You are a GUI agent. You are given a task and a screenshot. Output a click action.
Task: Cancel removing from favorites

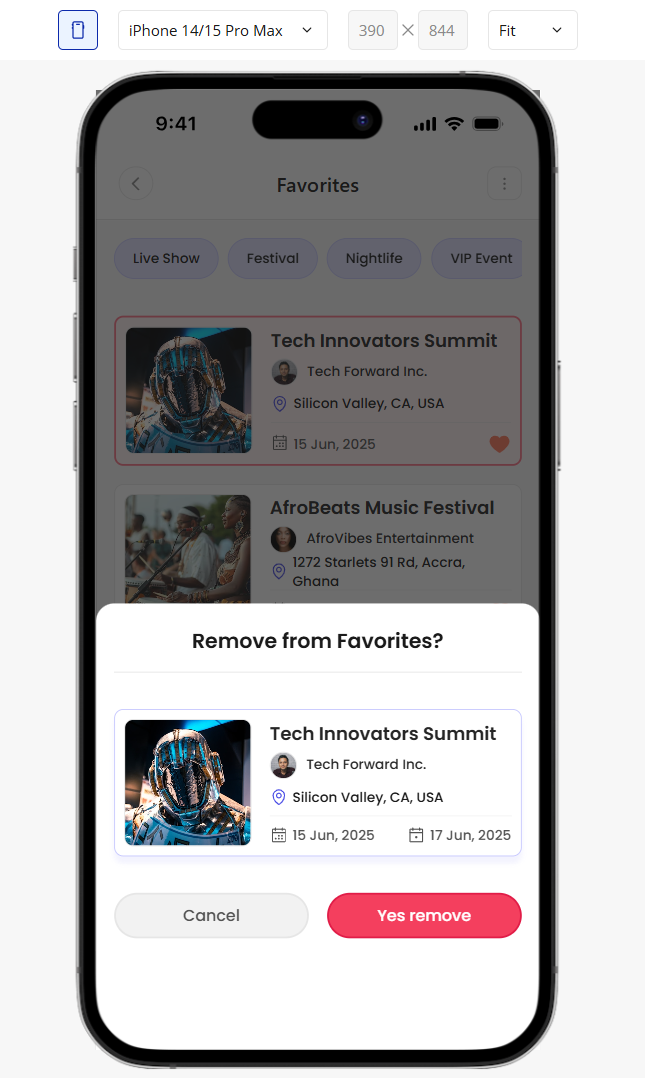click(211, 915)
